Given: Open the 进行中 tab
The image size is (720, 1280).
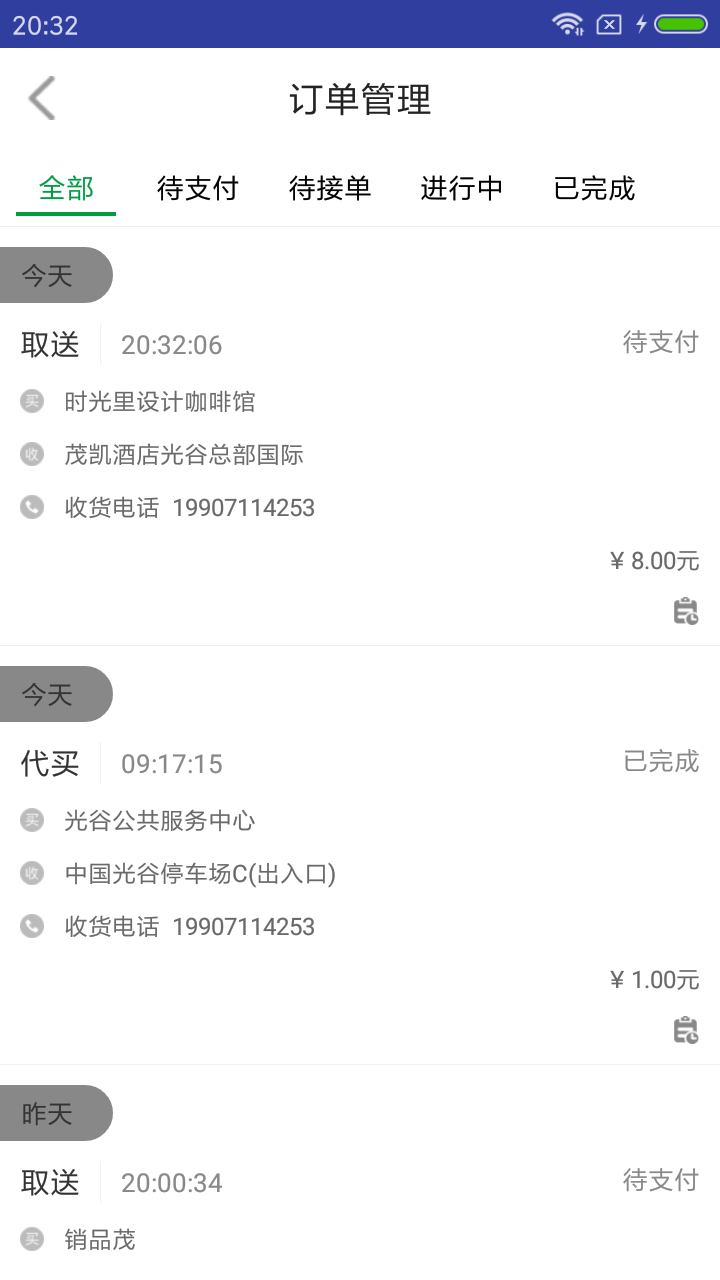Looking at the screenshot, I should tap(462, 188).
